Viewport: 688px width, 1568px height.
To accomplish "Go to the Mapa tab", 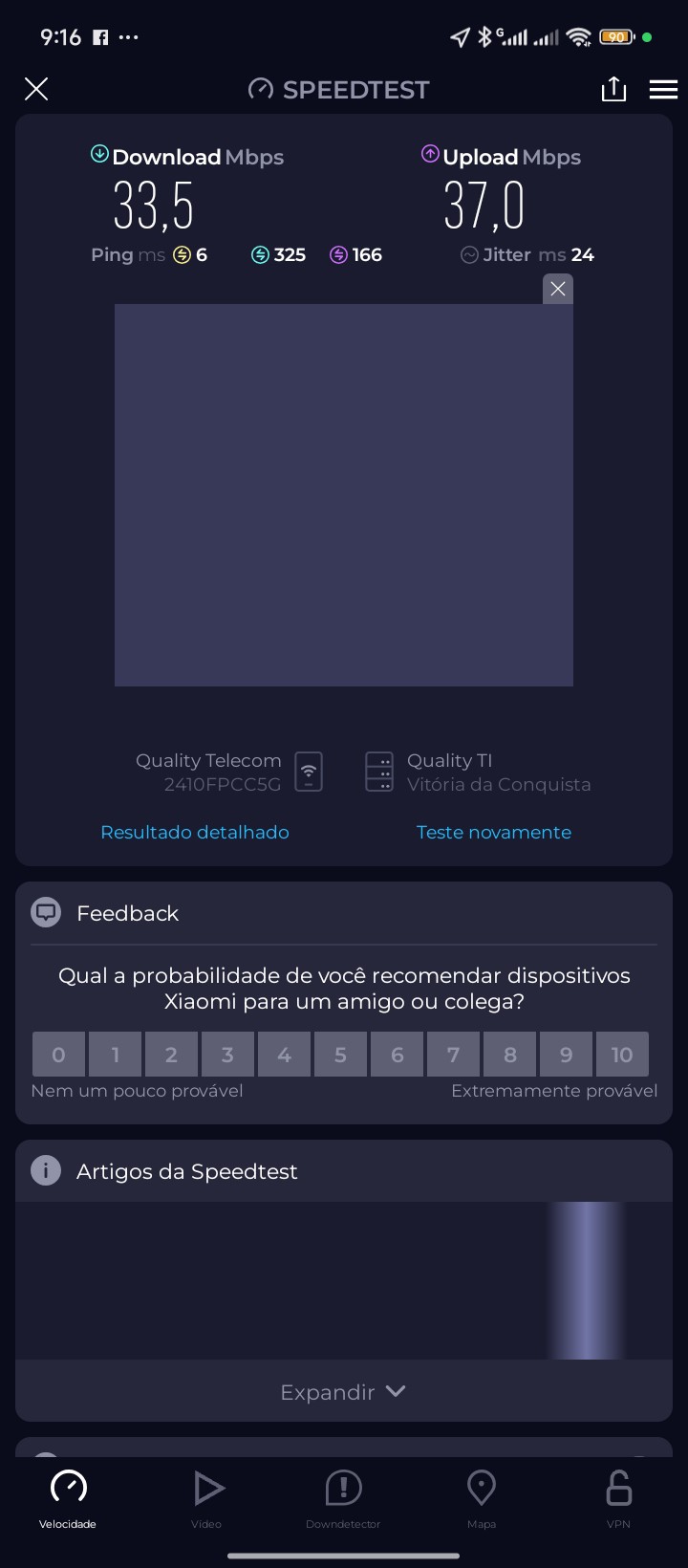I will [481, 1498].
